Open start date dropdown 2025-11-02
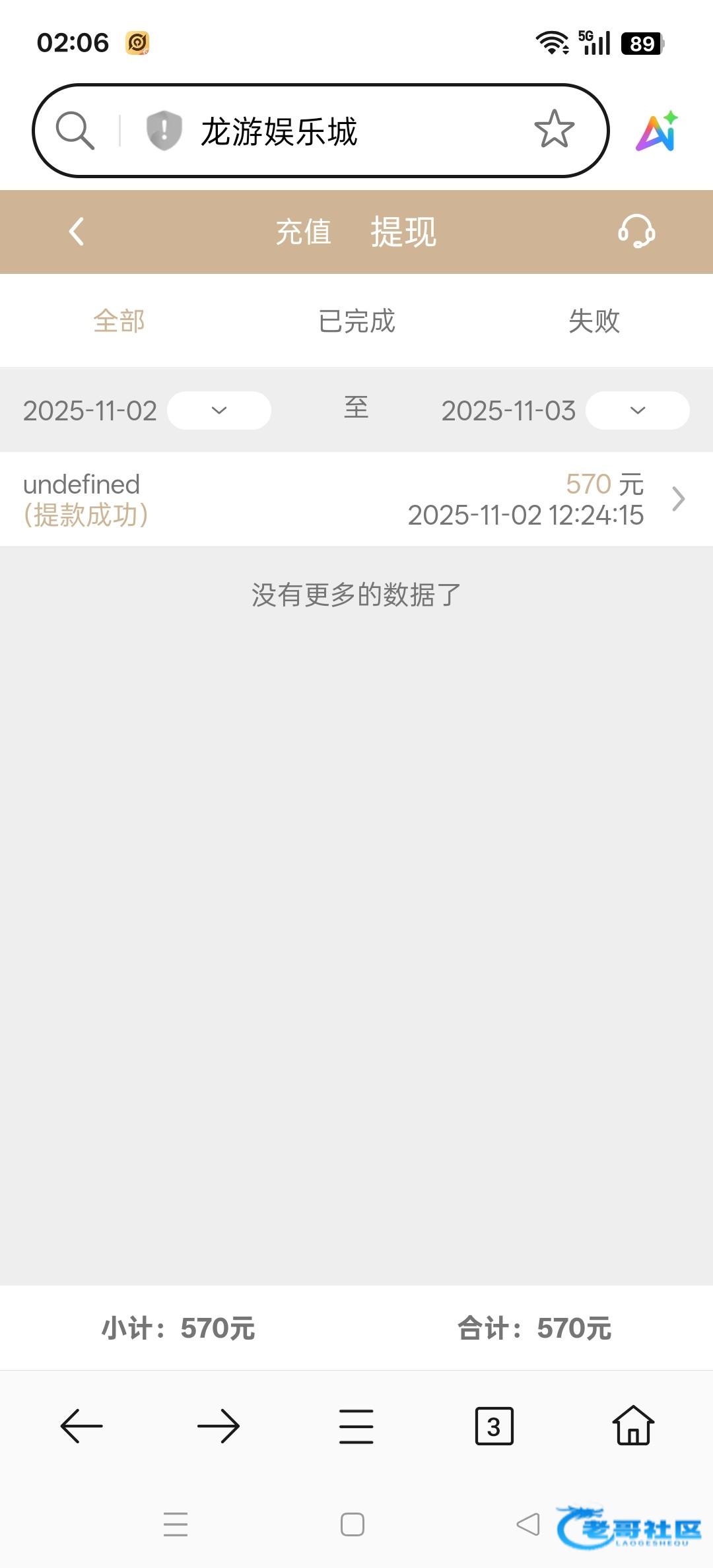 [x=219, y=410]
